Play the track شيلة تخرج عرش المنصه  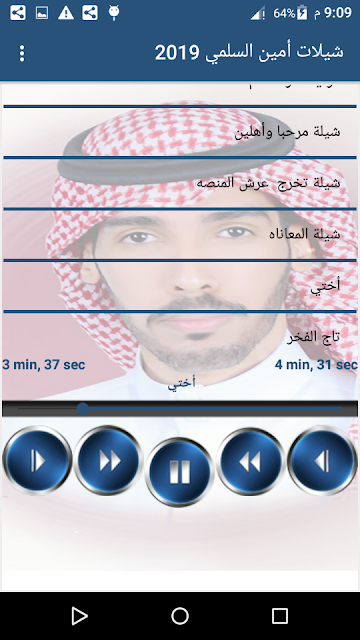180,183
